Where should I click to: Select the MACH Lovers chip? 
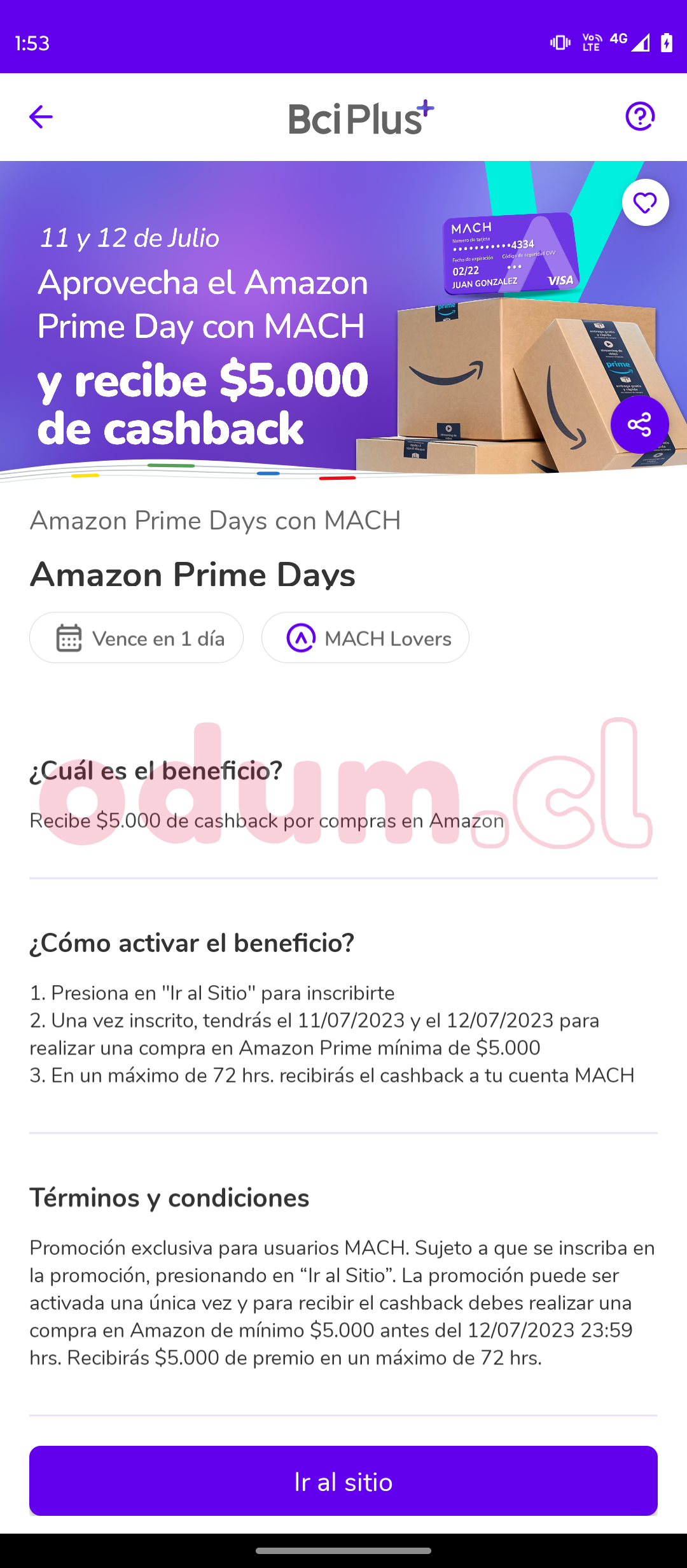pyautogui.click(x=365, y=638)
